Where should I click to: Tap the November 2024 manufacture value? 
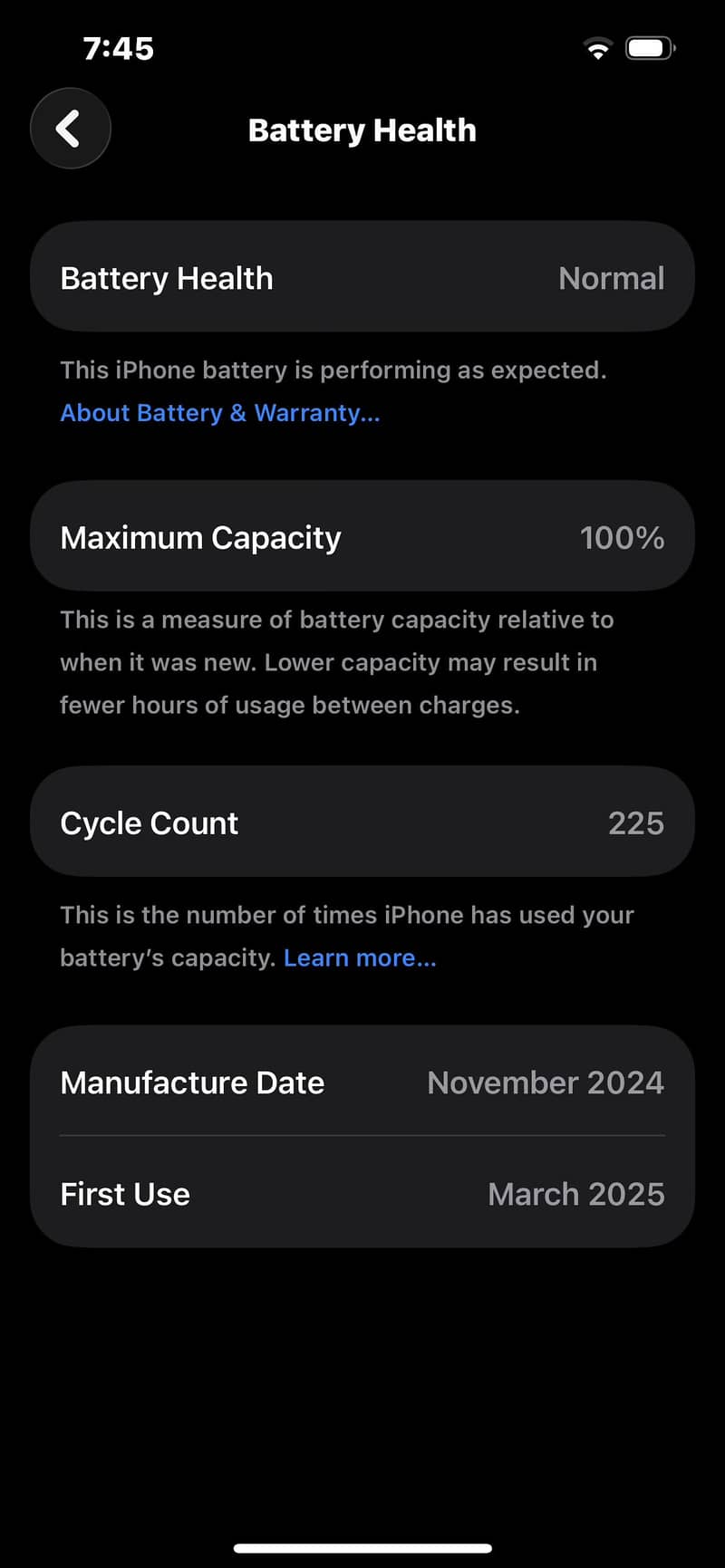point(546,1082)
